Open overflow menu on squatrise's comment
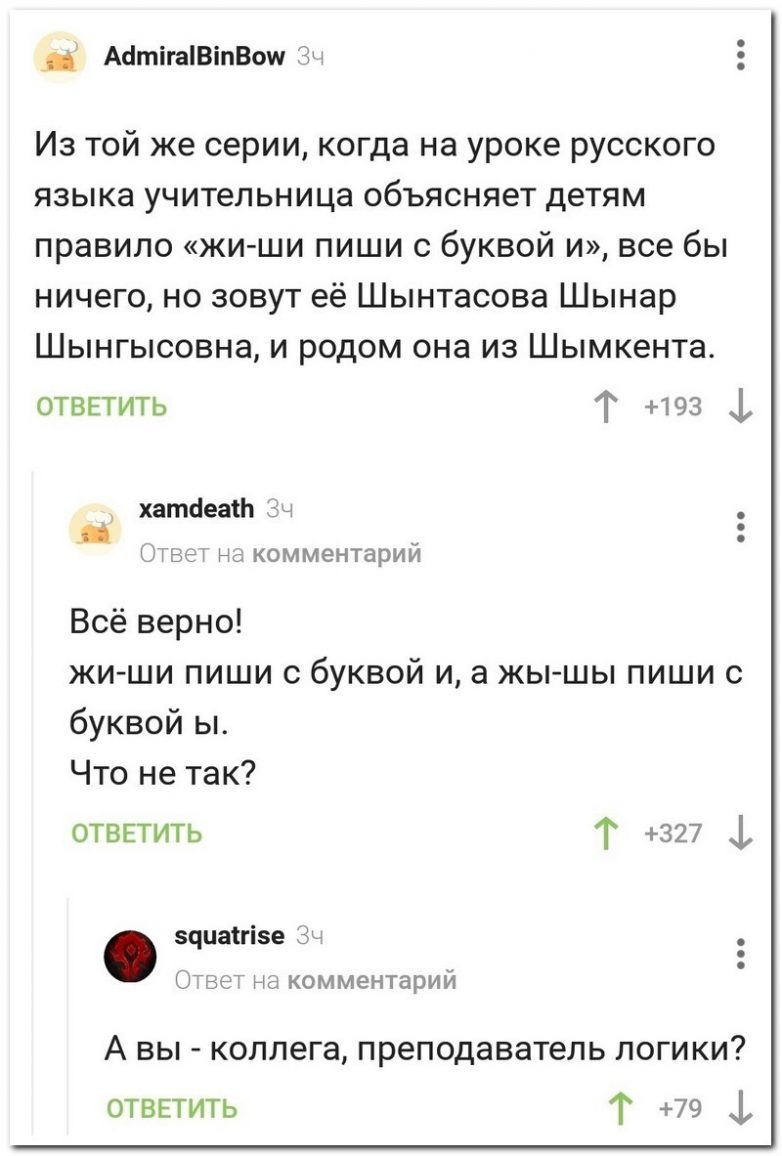 point(740,954)
